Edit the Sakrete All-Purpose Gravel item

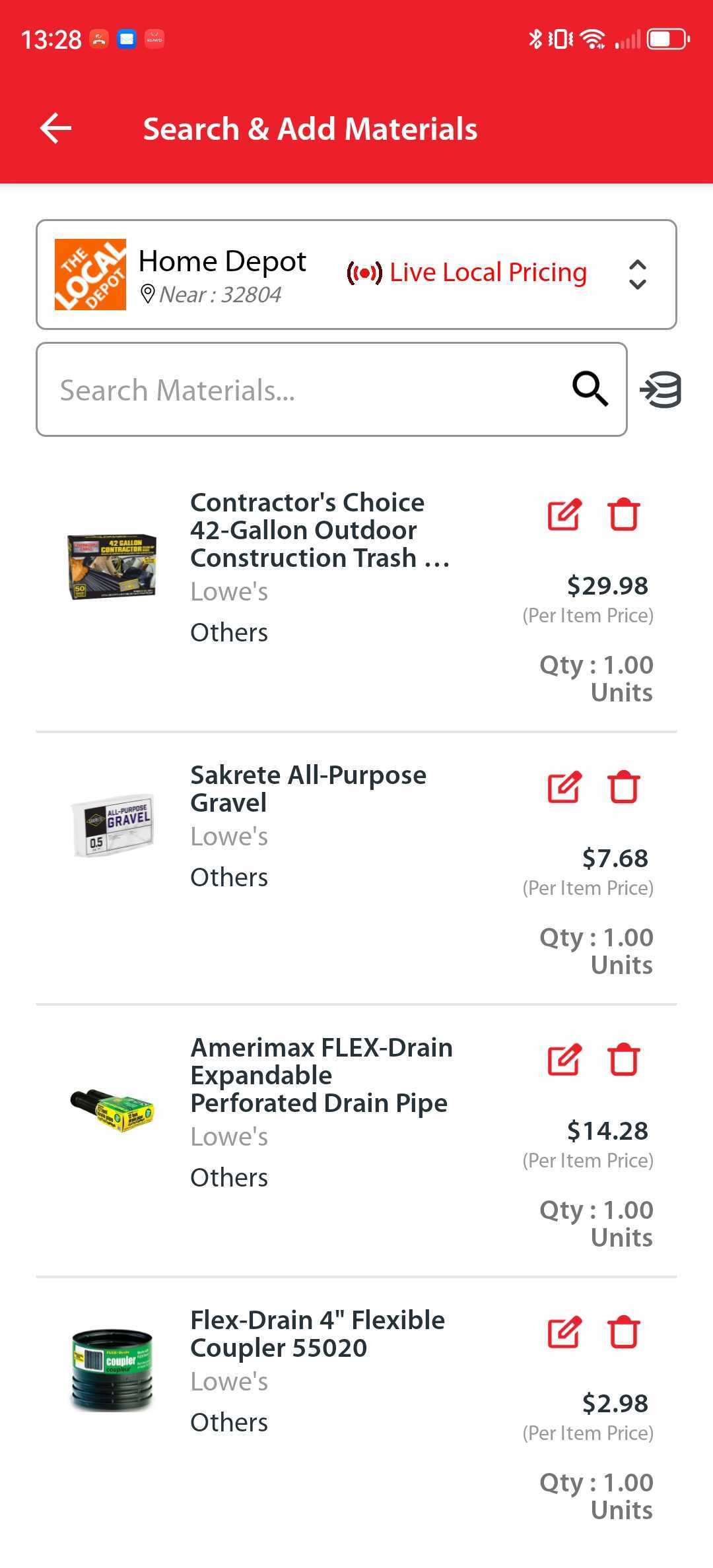pos(564,787)
